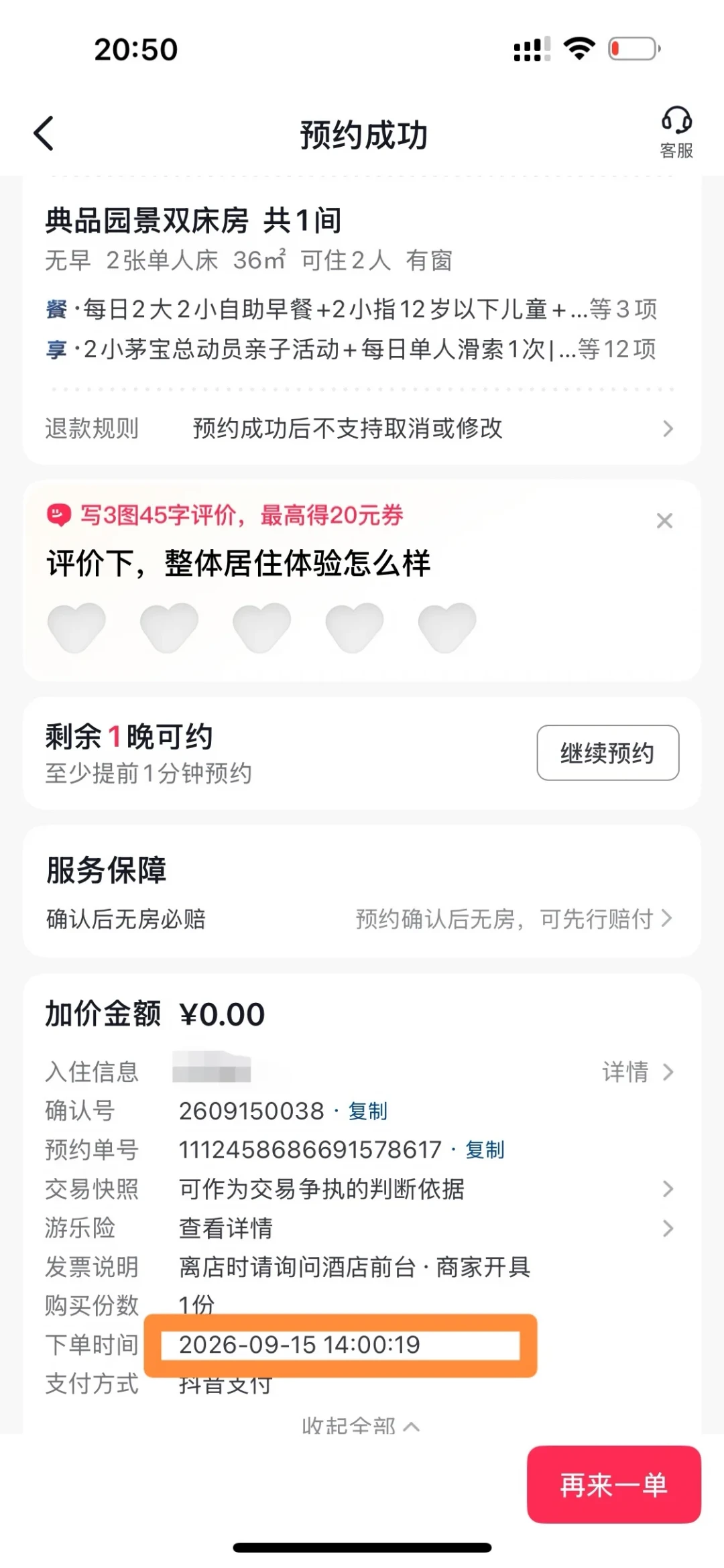Copy the 预约单号 booking number
The width and height of the screenshot is (724, 1568).
point(485,1150)
